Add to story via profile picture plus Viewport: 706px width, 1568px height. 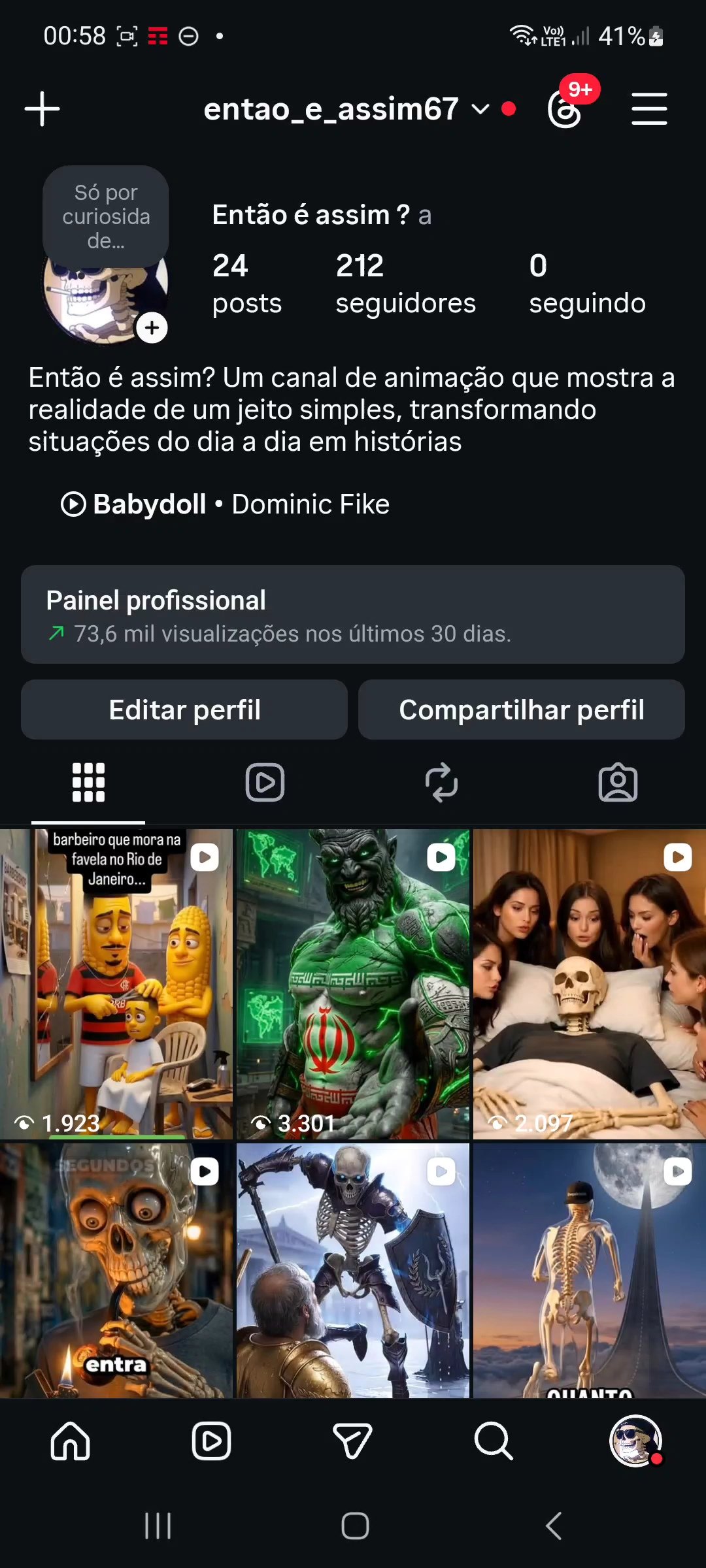click(152, 328)
